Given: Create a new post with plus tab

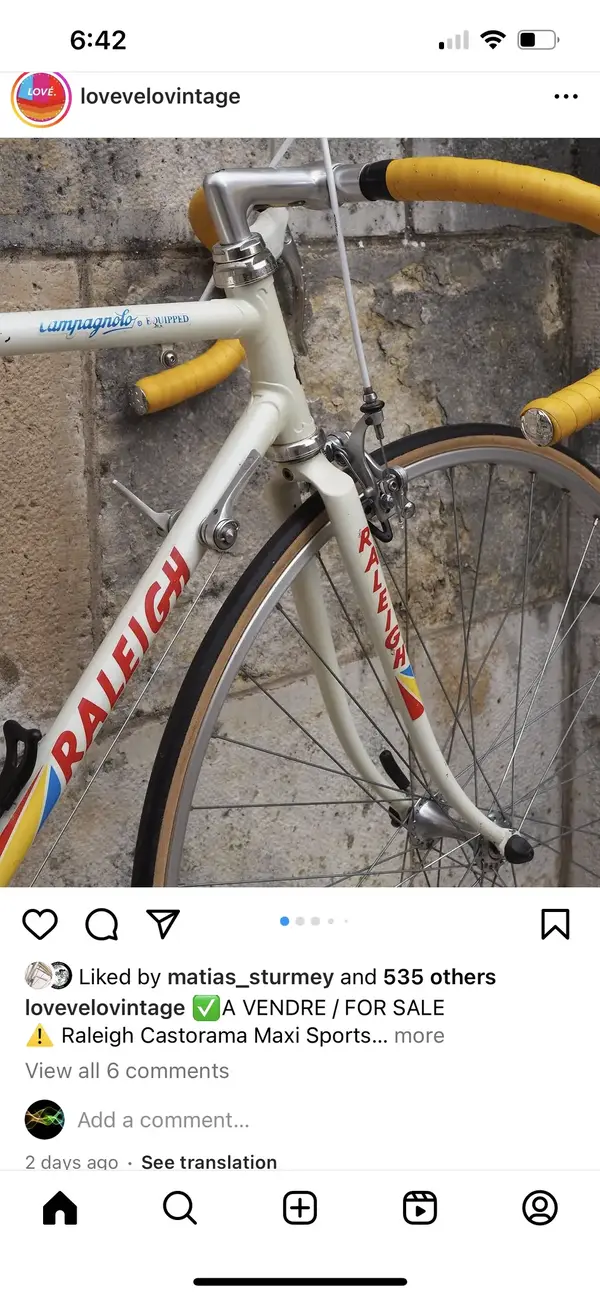Looking at the screenshot, I should pos(300,1209).
